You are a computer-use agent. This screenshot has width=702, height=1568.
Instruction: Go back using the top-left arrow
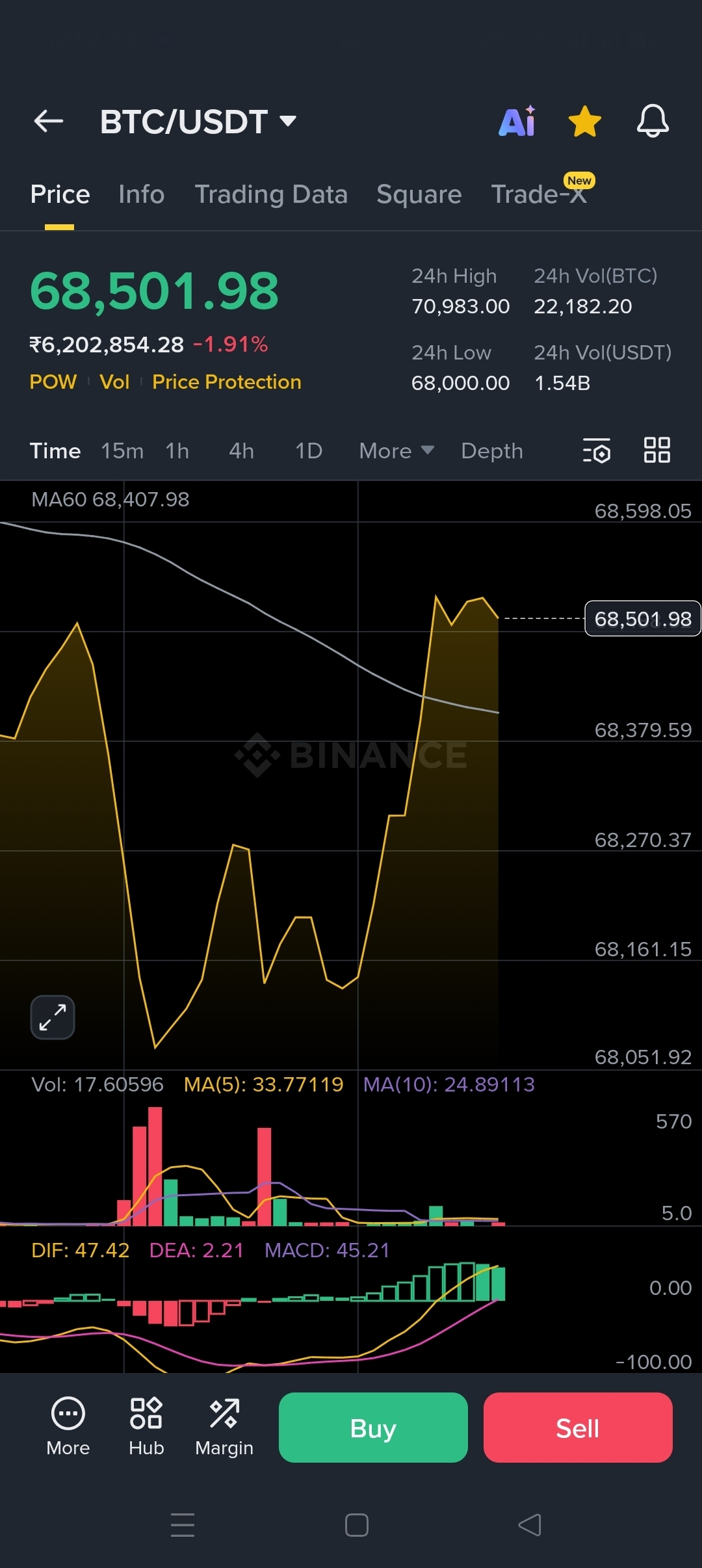49,121
